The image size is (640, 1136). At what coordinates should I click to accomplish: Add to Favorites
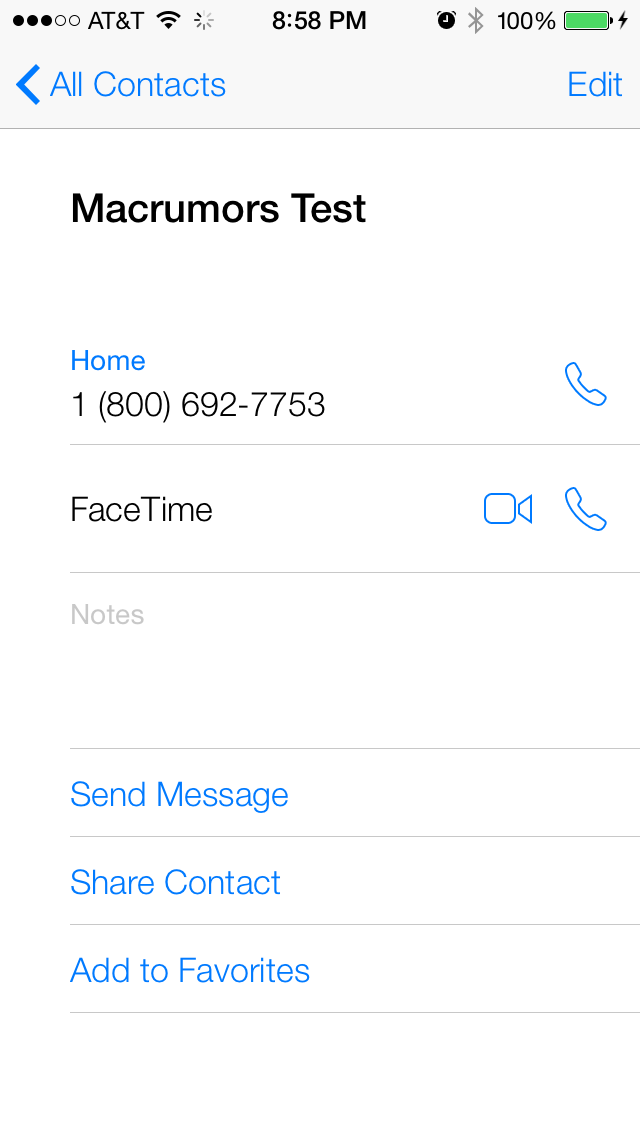pyautogui.click(x=355, y=969)
